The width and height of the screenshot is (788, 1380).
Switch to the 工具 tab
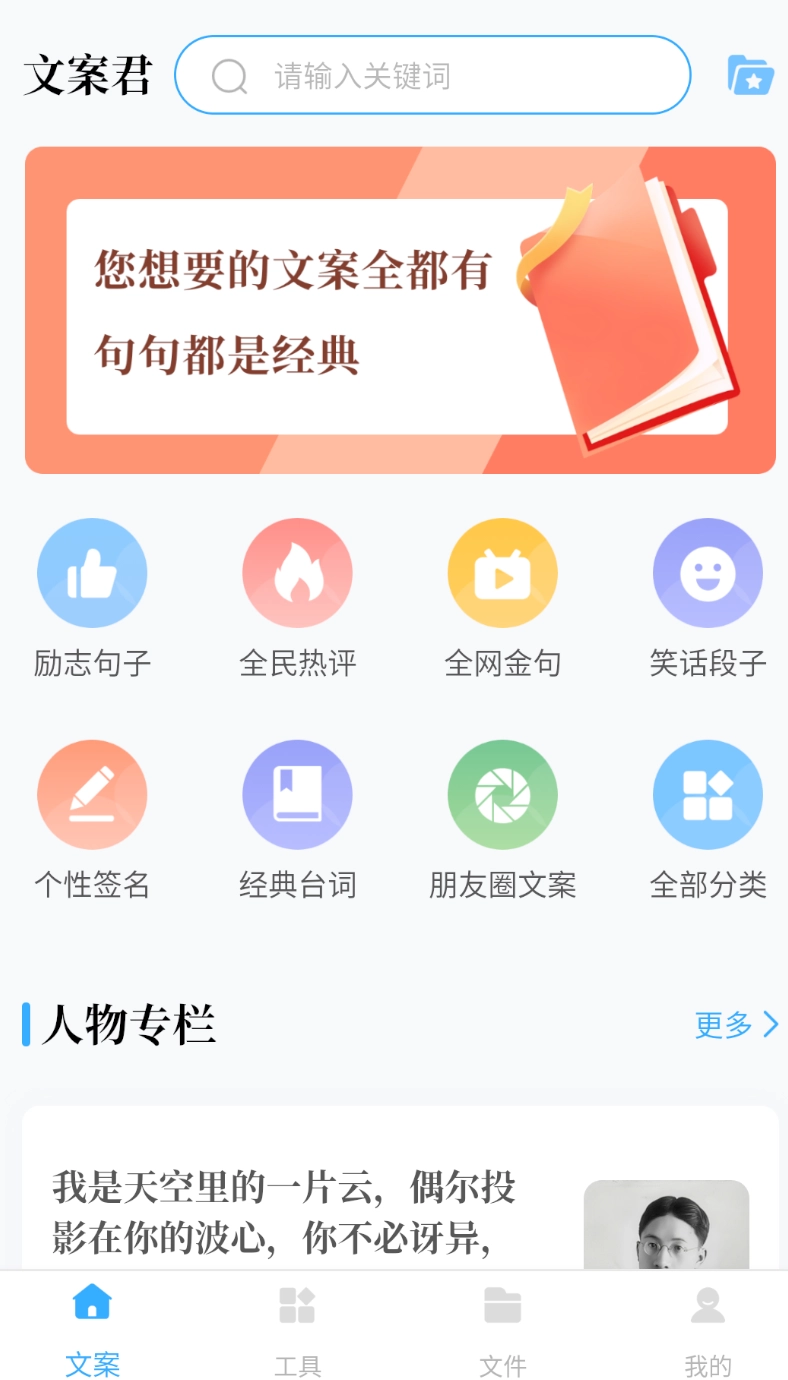[297, 1328]
